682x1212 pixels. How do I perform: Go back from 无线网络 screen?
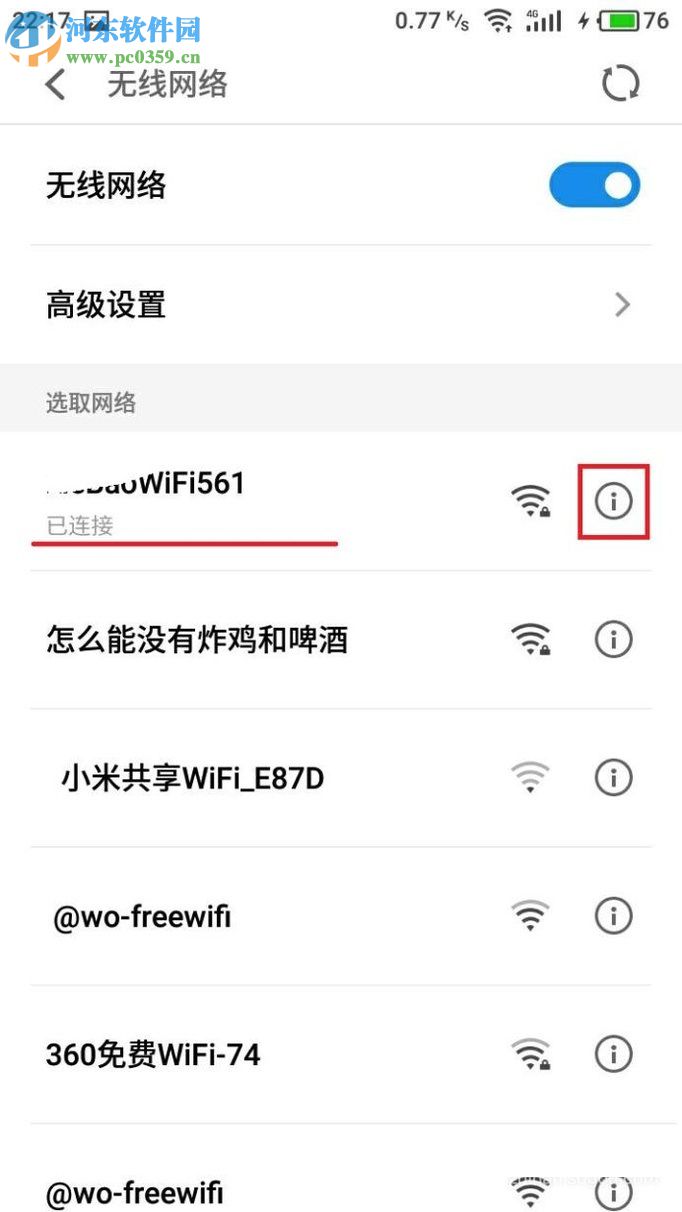click(x=56, y=84)
